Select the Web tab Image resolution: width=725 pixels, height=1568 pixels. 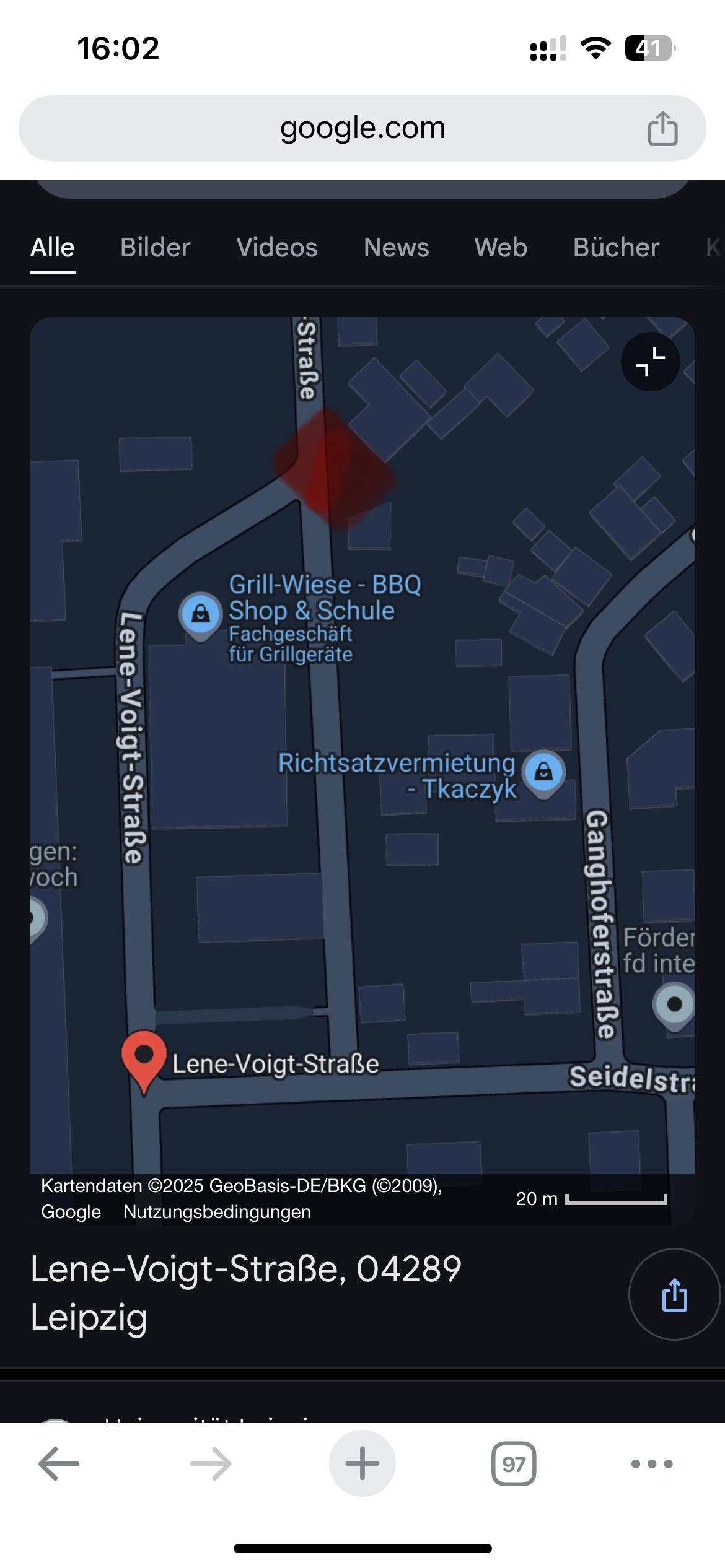501,248
